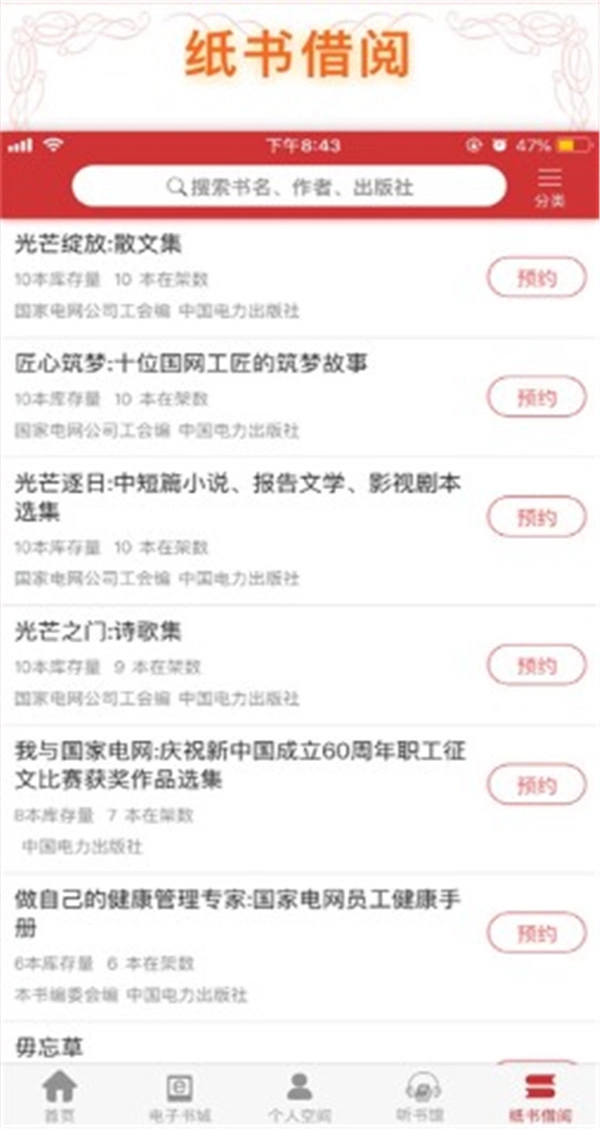
Task: View details of 光芒之门:诗歌集
Action: click(98, 632)
